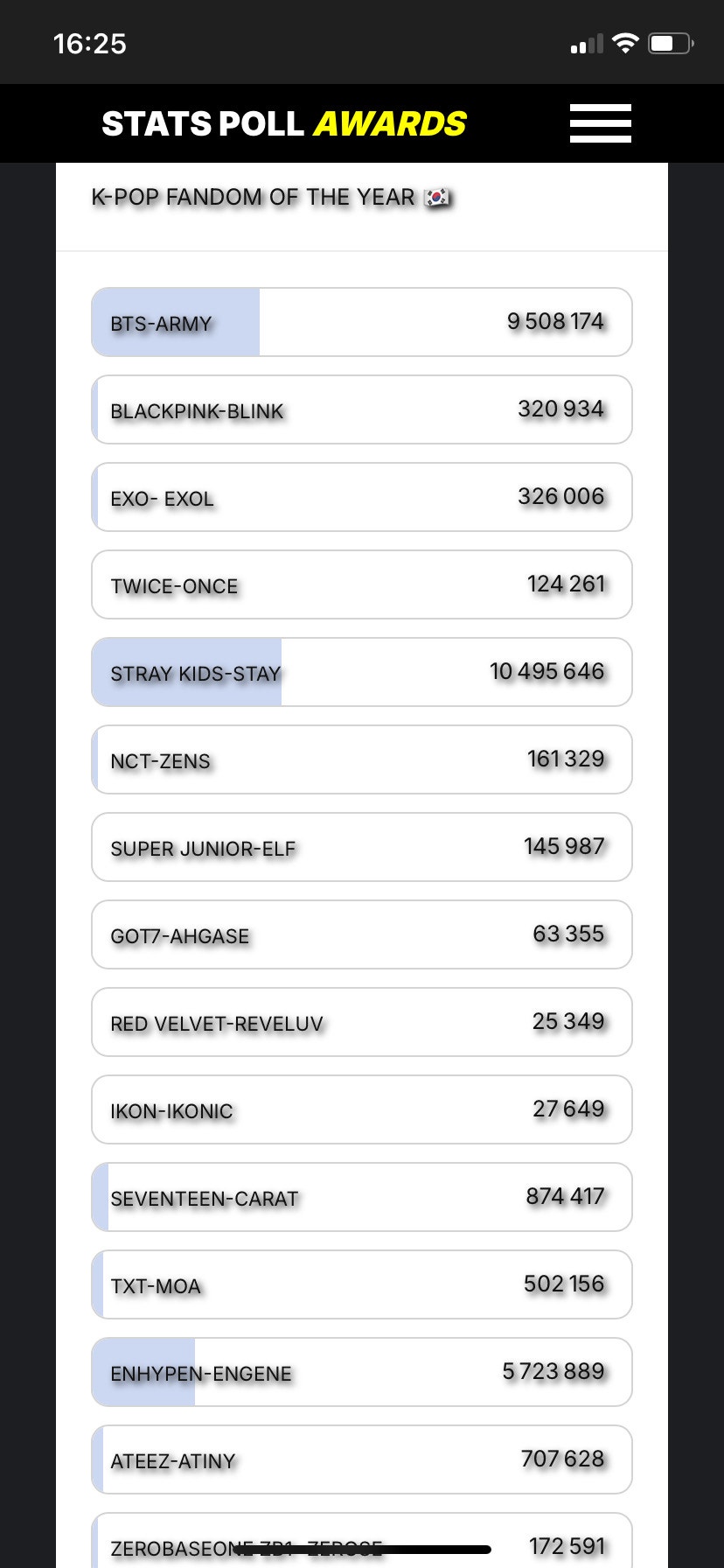Vote for BTS-ARMY
Viewport: 724px width, 1568px height.
tap(361, 322)
